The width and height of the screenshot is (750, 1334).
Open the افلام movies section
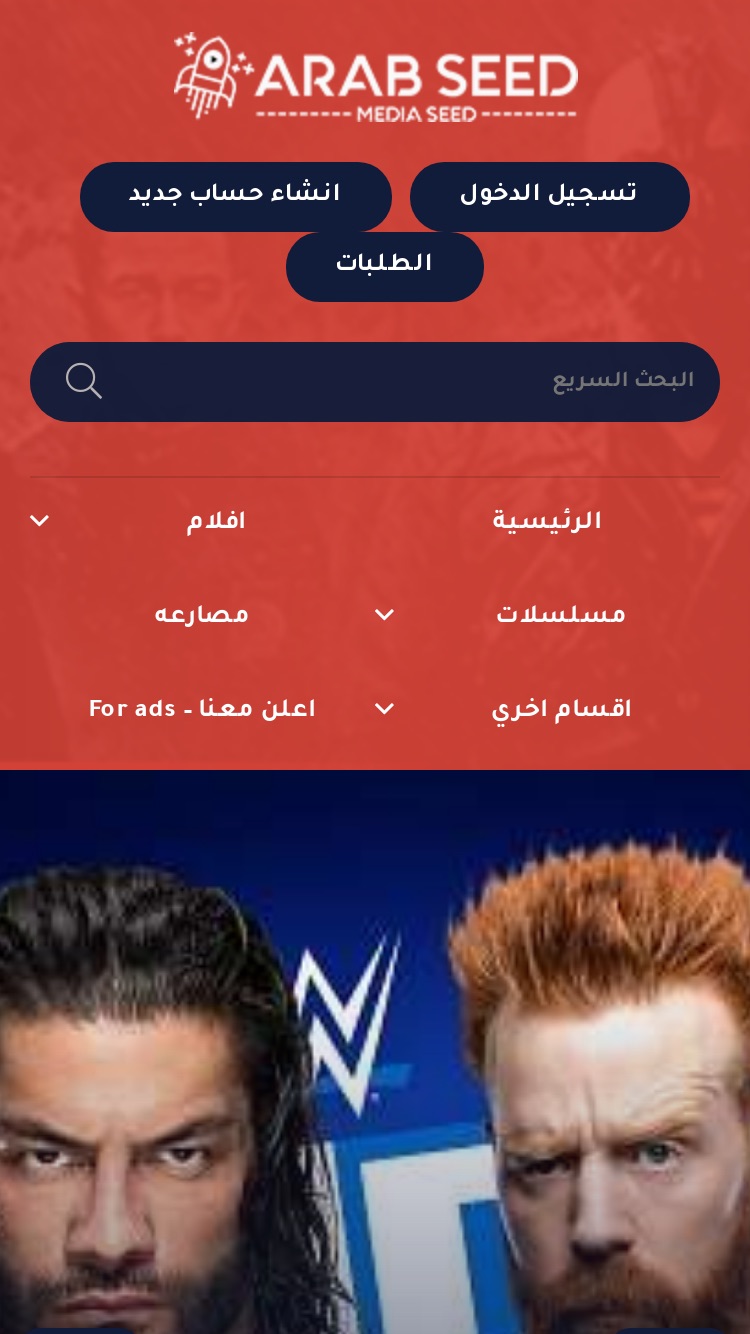pyautogui.click(x=216, y=521)
